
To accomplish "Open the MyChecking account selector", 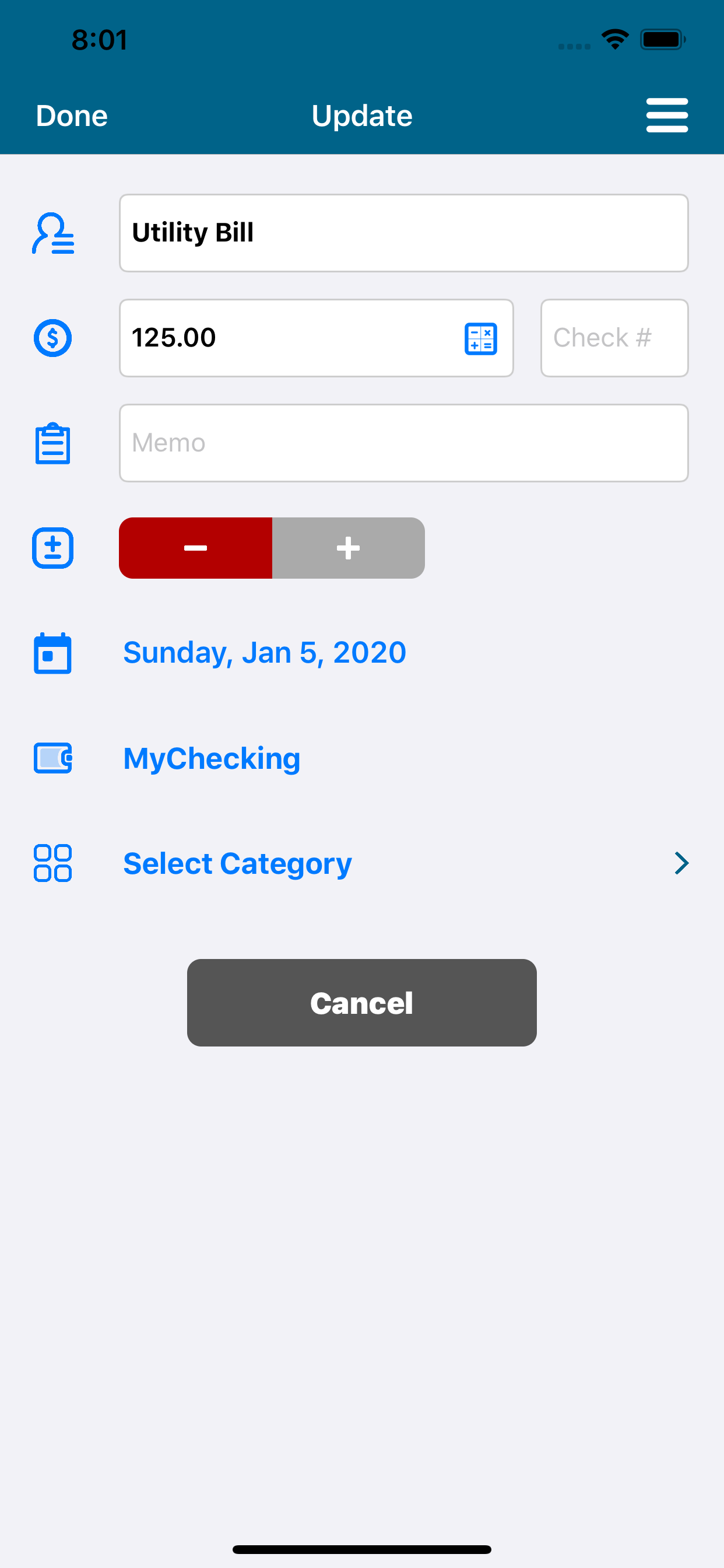I will click(x=211, y=758).
